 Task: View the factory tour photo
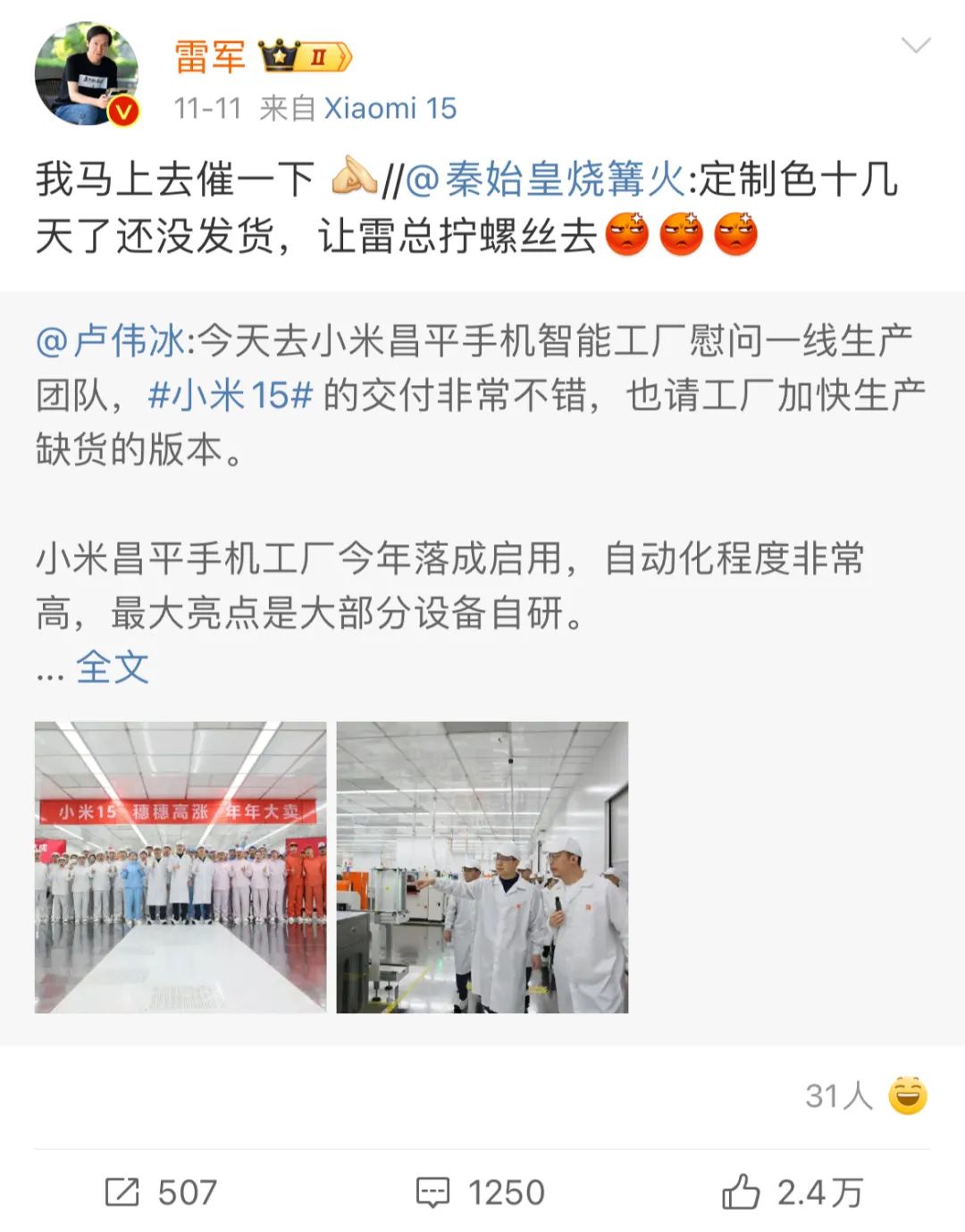pyautogui.click(x=482, y=867)
